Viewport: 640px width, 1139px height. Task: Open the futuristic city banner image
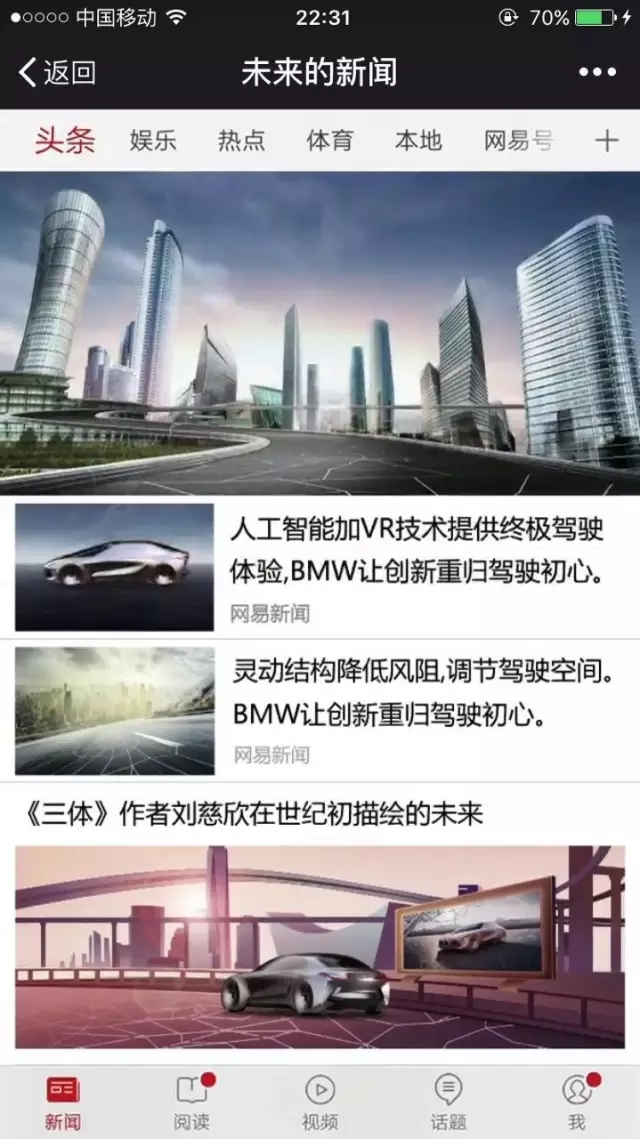pyautogui.click(x=320, y=333)
